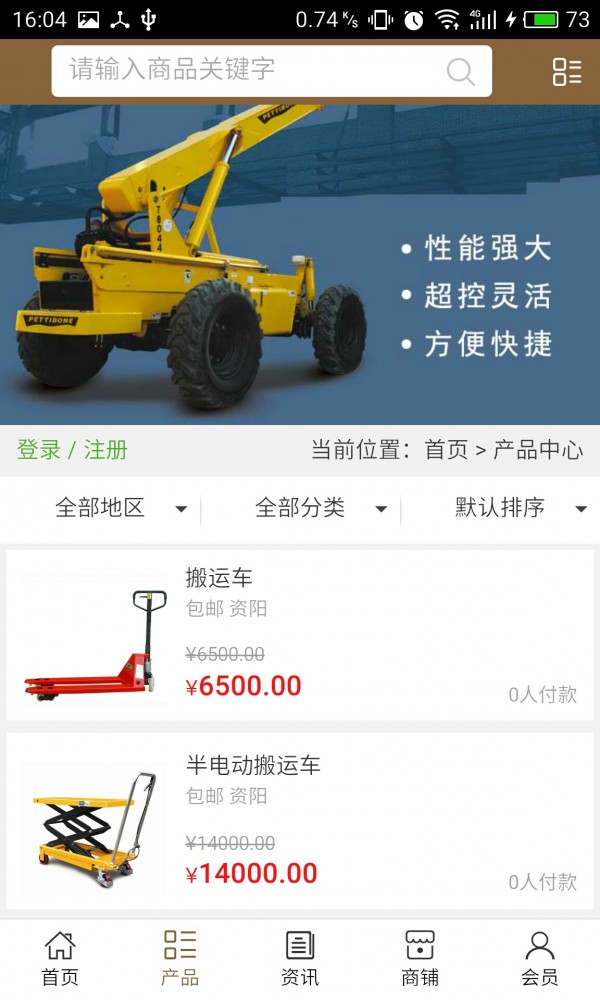This screenshot has height=1000, width=600.
Task: Expand the 默认排序 sort dropdown
Action: (x=520, y=508)
